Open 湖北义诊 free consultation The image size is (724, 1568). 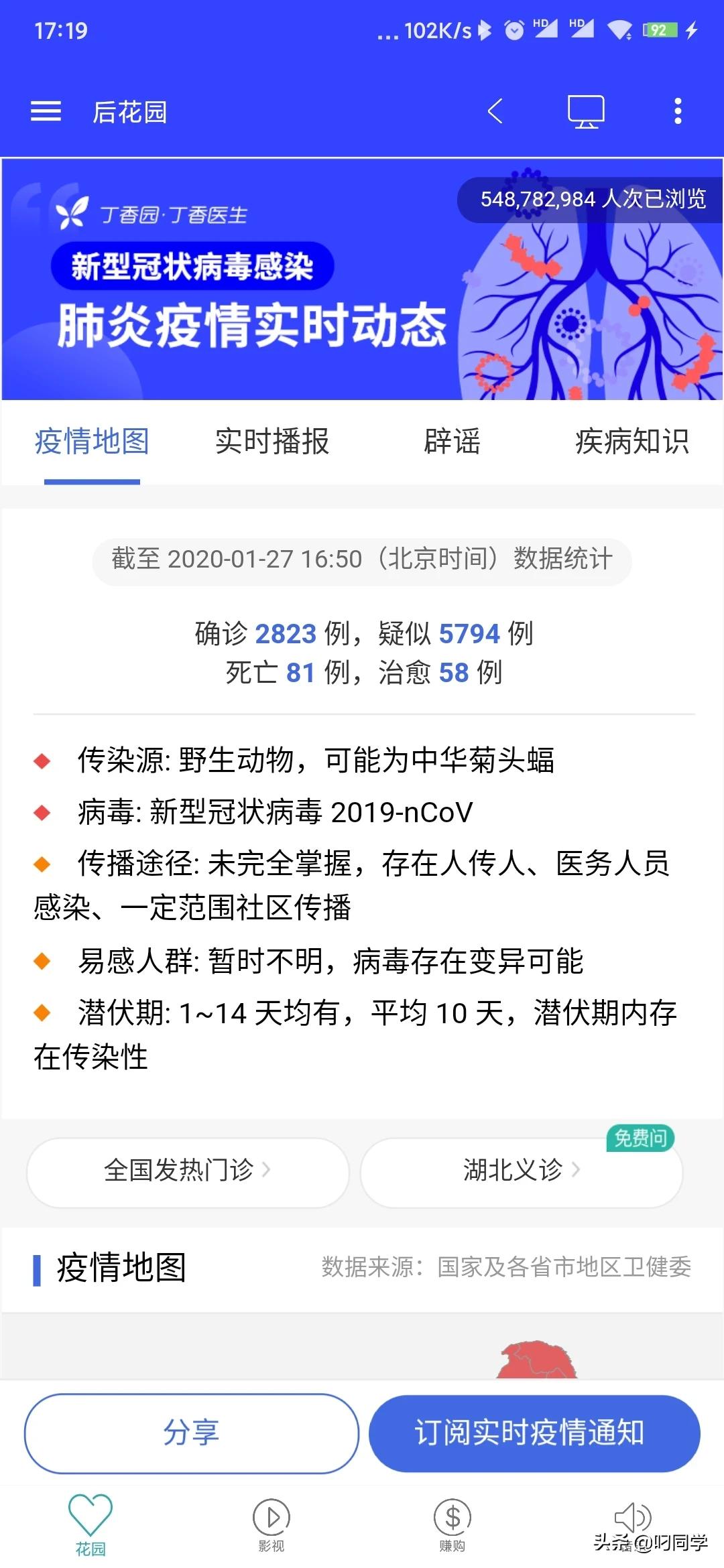coord(522,1171)
